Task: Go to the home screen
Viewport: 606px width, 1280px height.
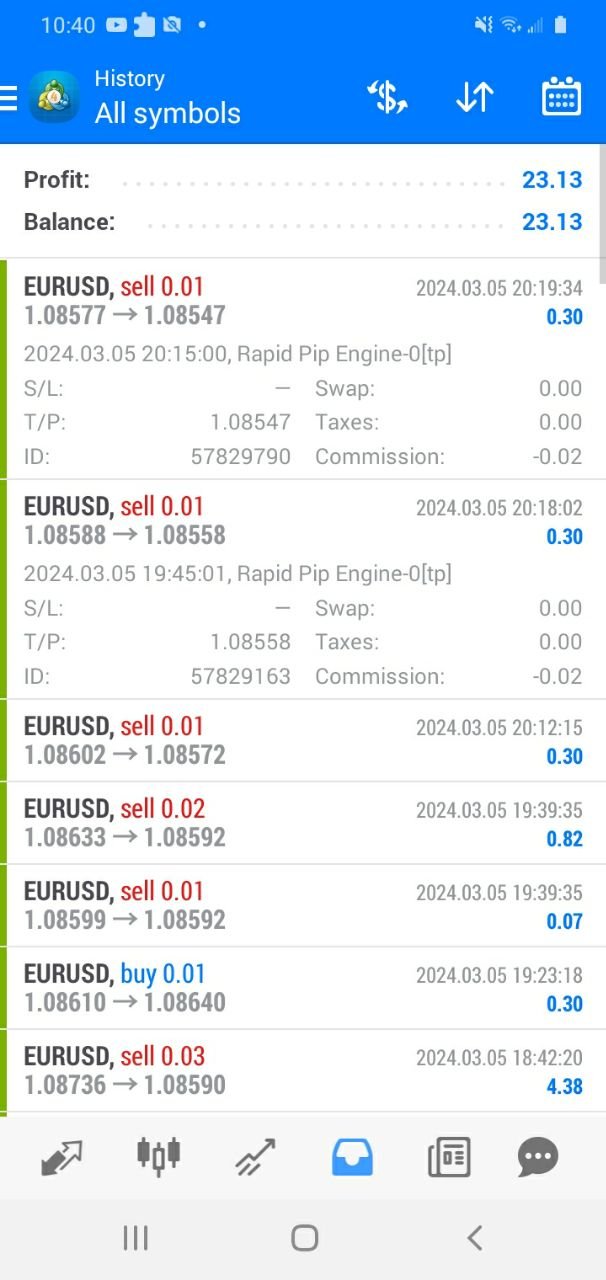Action: [304, 1238]
